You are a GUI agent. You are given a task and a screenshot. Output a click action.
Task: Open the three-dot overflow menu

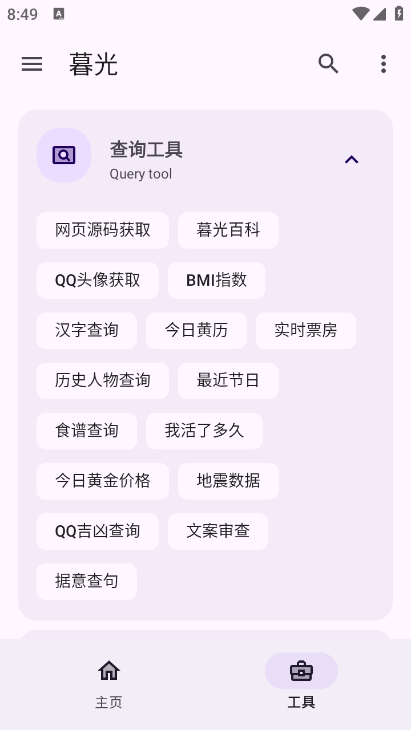coord(383,64)
